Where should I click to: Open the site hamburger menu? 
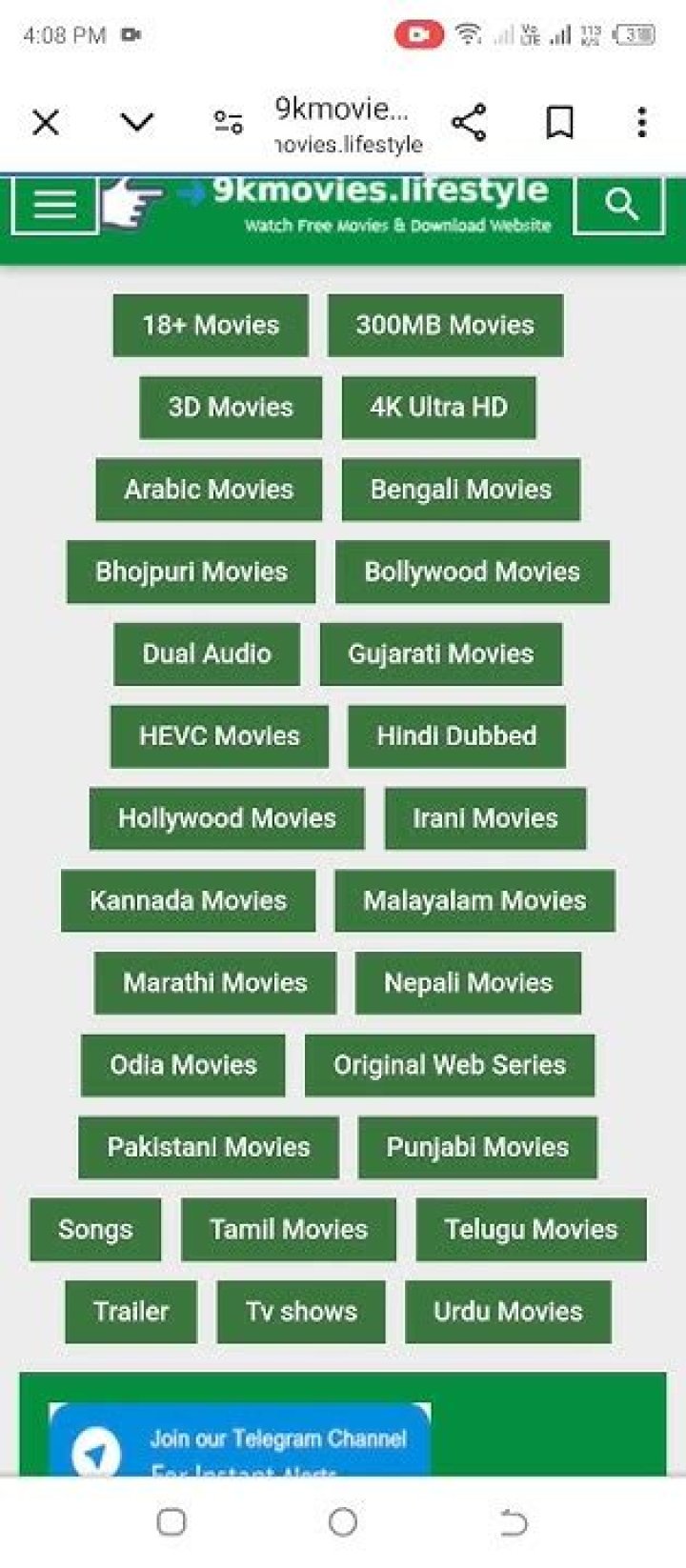click(54, 204)
